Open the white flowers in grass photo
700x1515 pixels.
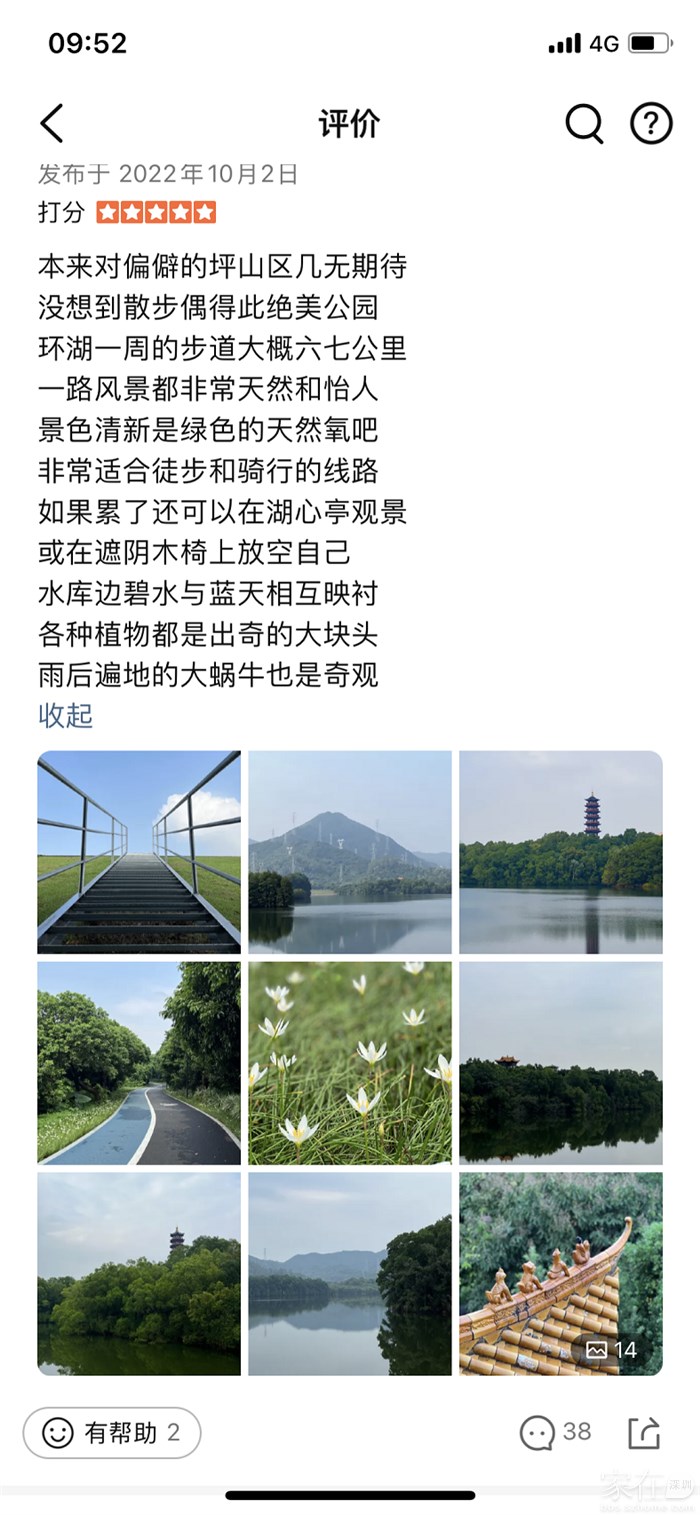tap(350, 1063)
